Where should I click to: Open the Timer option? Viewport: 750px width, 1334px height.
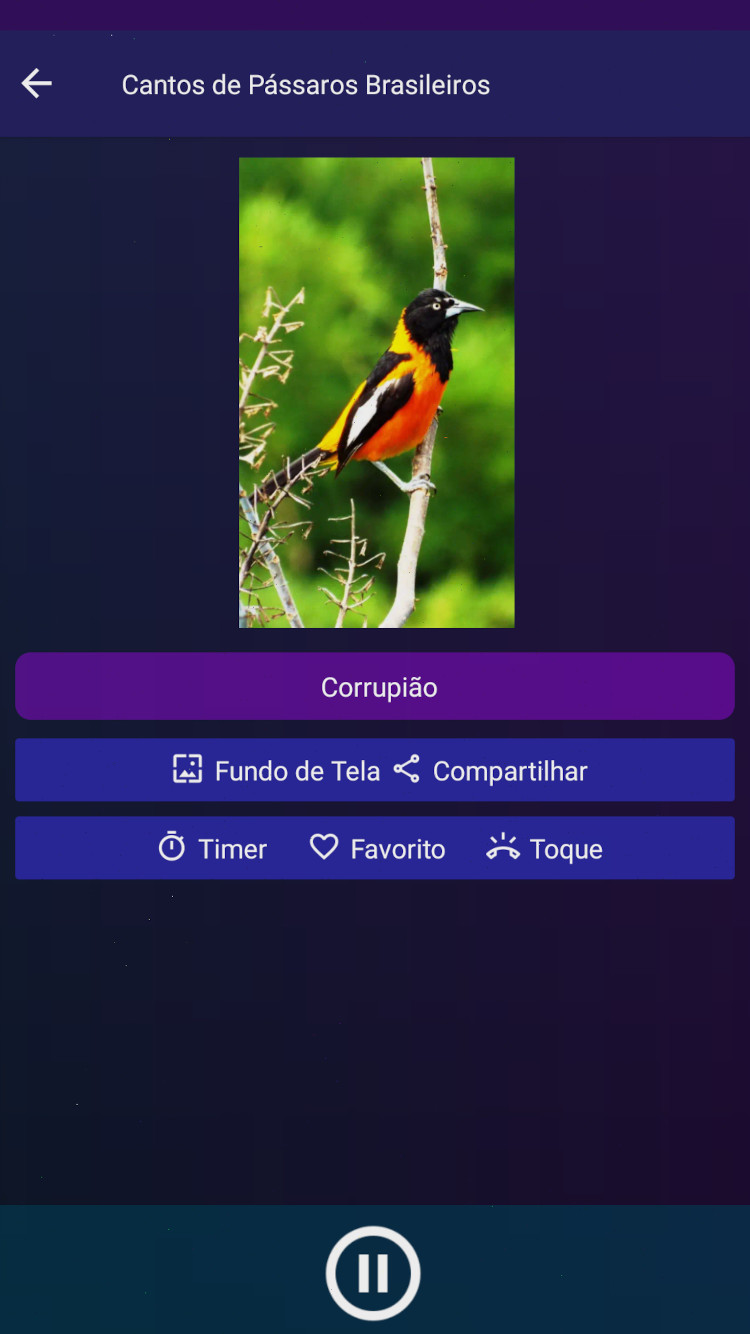point(213,849)
